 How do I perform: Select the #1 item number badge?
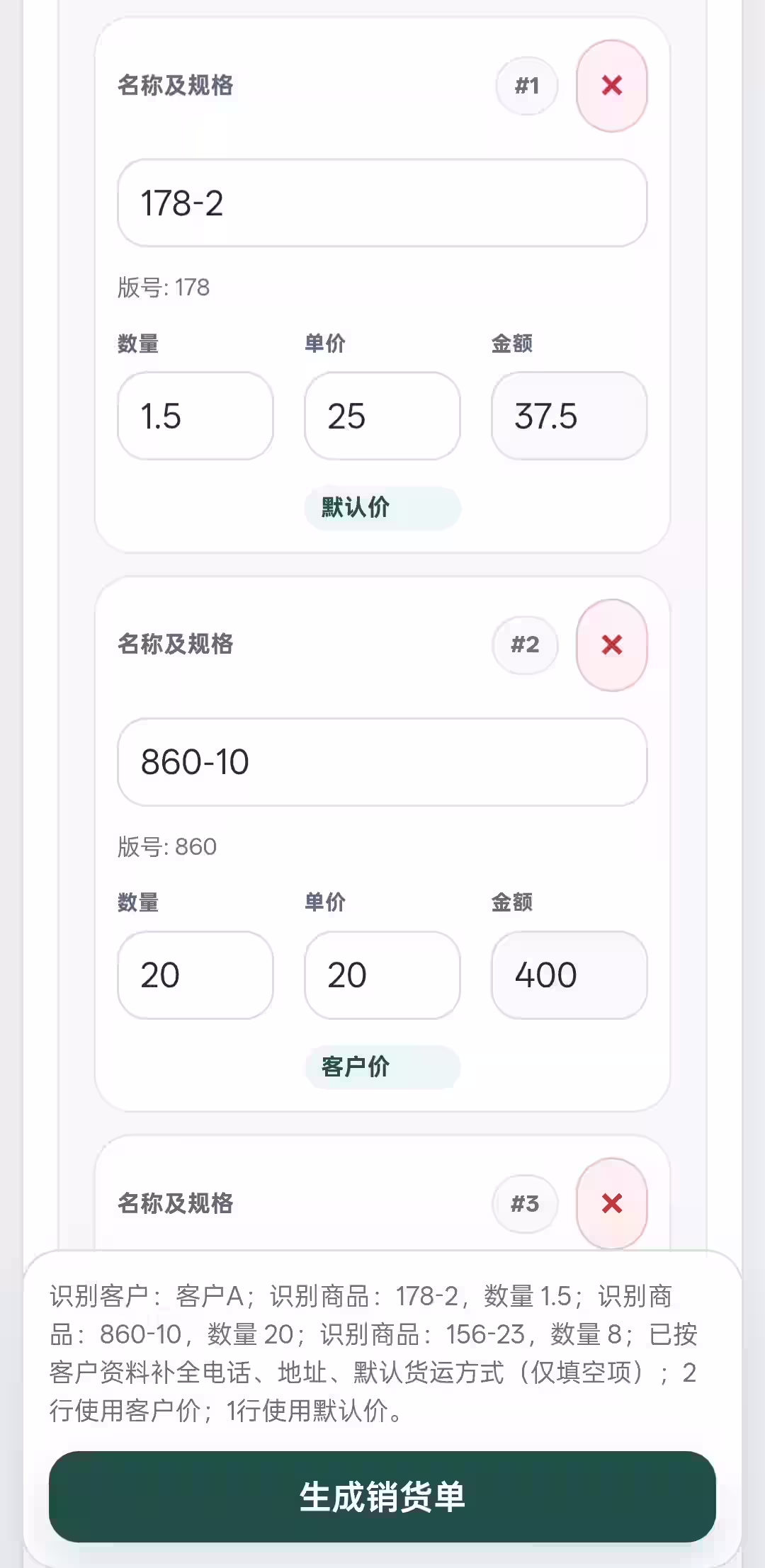click(x=526, y=84)
